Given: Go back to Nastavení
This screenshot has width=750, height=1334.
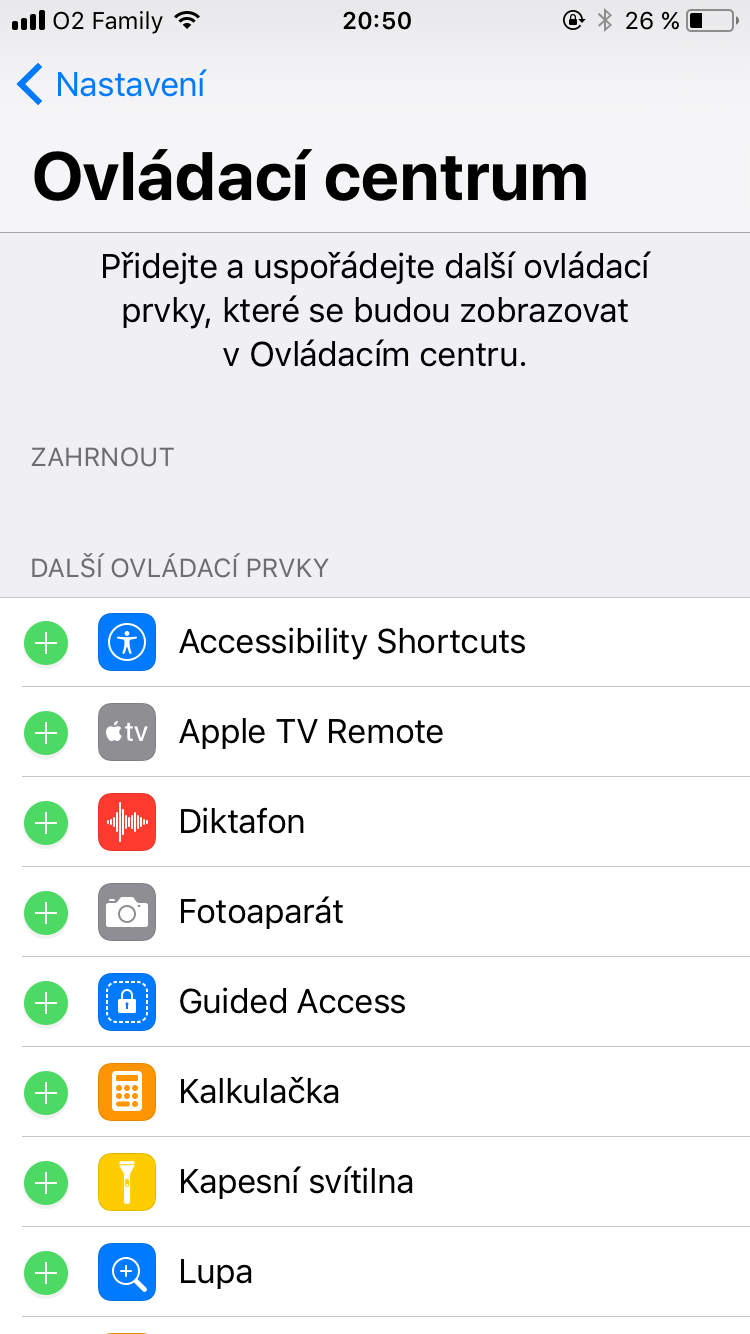Looking at the screenshot, I should [110, 85].
